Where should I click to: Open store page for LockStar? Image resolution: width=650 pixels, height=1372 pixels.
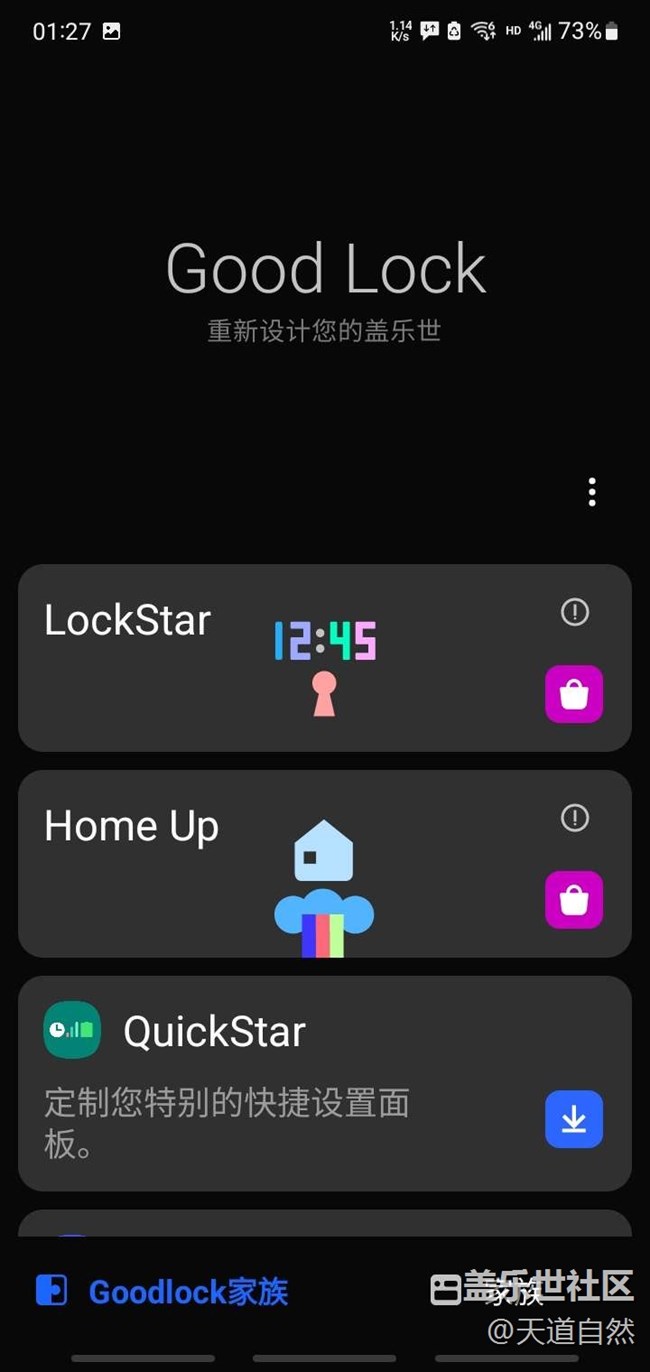pos(574,694)
